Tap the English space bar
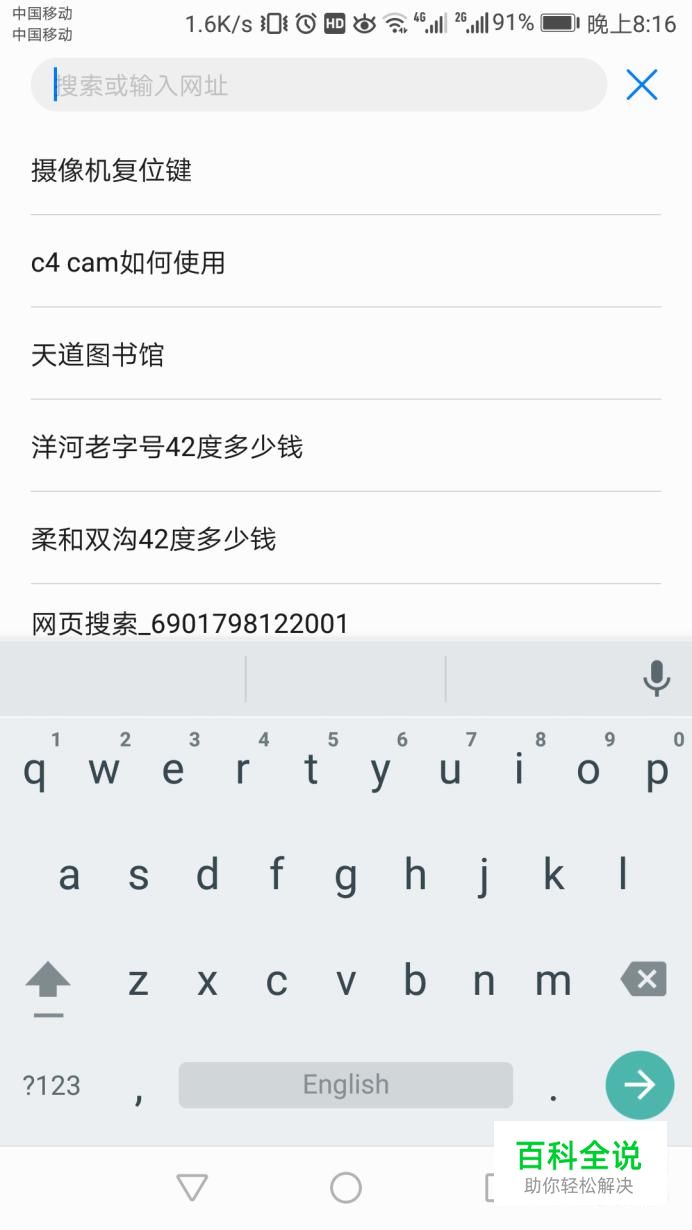The width and height of the screenshot is (692, 1230). (x=345, y=1085)
